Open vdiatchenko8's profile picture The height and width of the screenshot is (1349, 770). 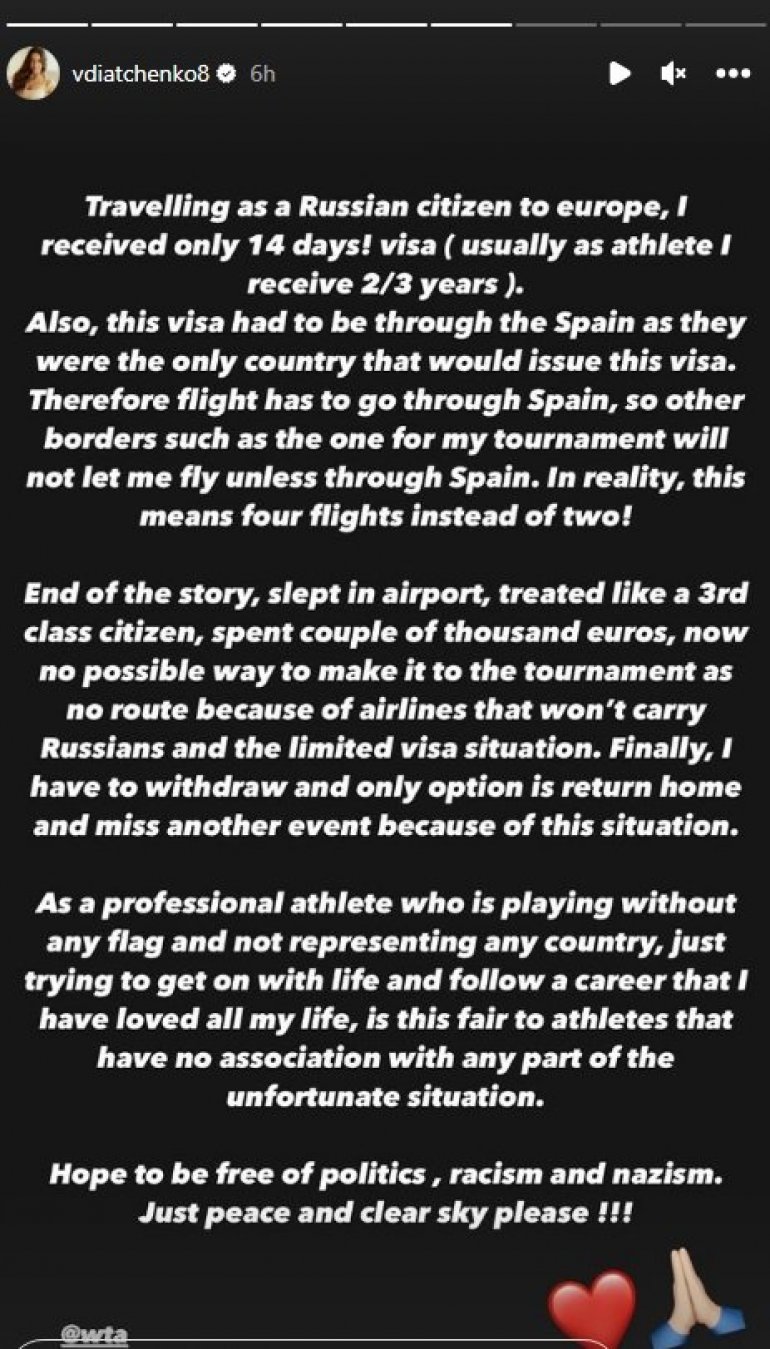32,75
